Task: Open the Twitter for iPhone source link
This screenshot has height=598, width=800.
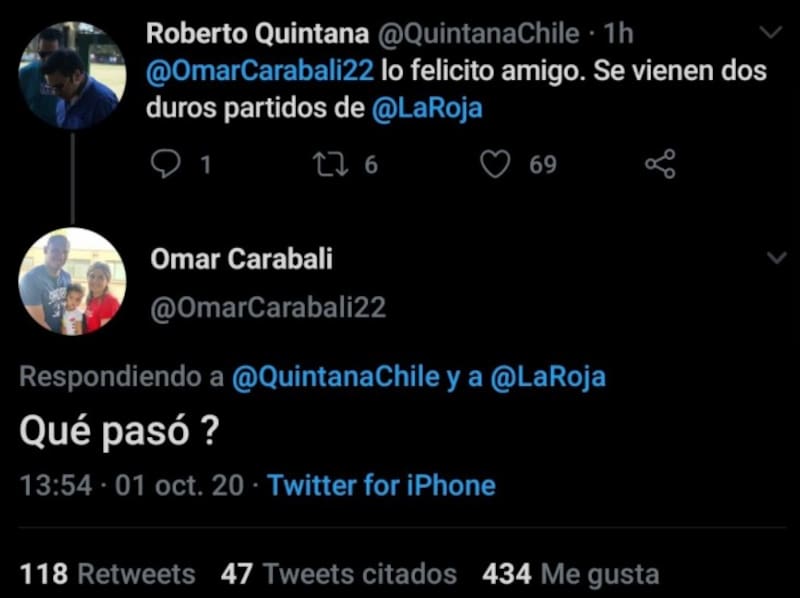Action: click(x=381, y=486)
